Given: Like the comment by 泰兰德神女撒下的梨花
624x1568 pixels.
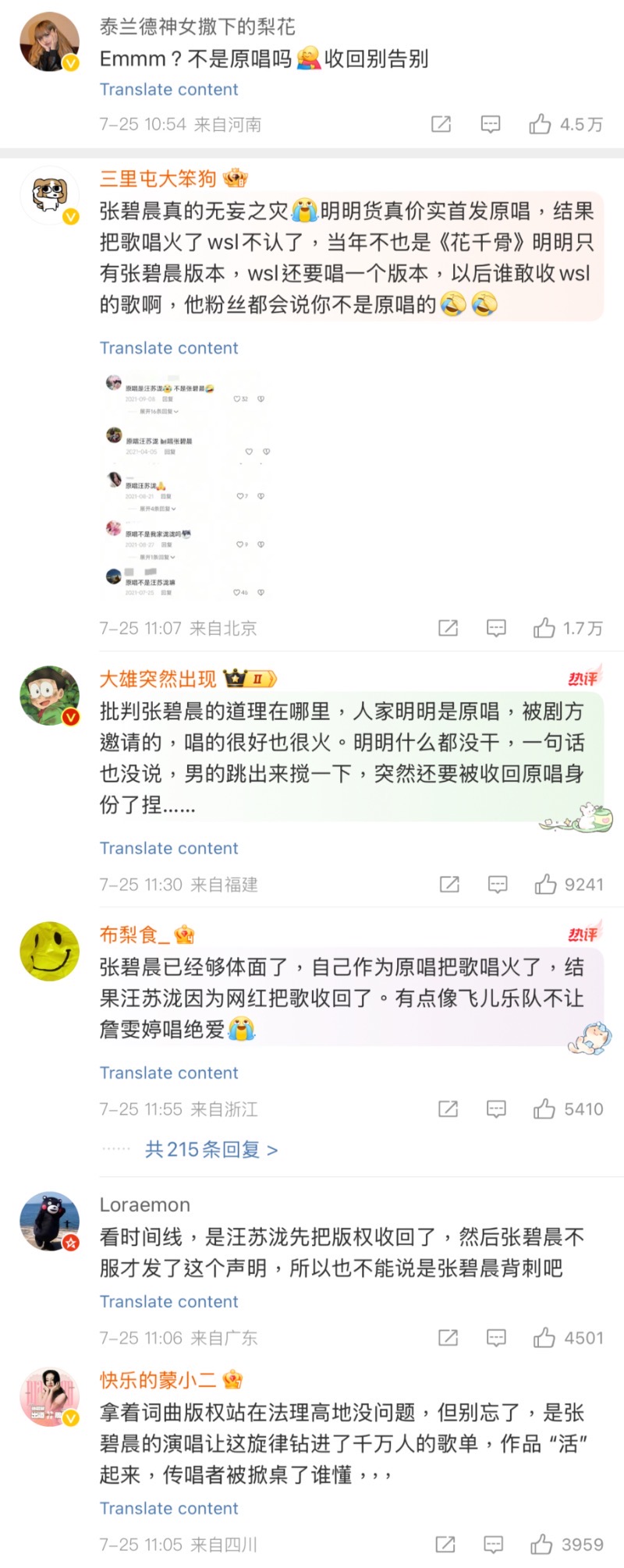Looking at the screenshot, I should click(x=541, y=124).
